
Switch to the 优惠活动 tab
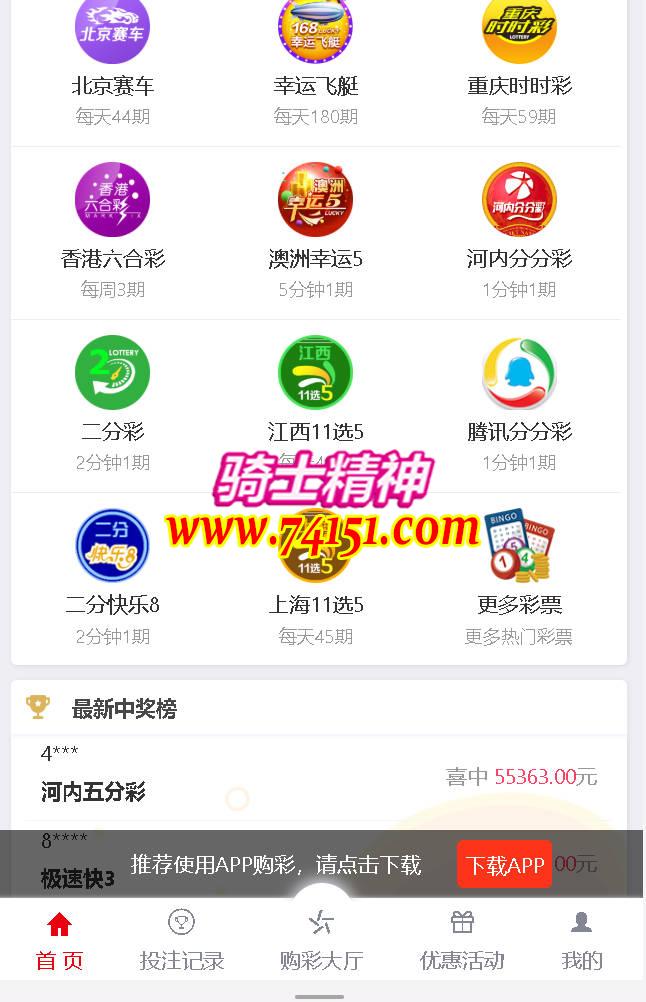click(462, 940)
